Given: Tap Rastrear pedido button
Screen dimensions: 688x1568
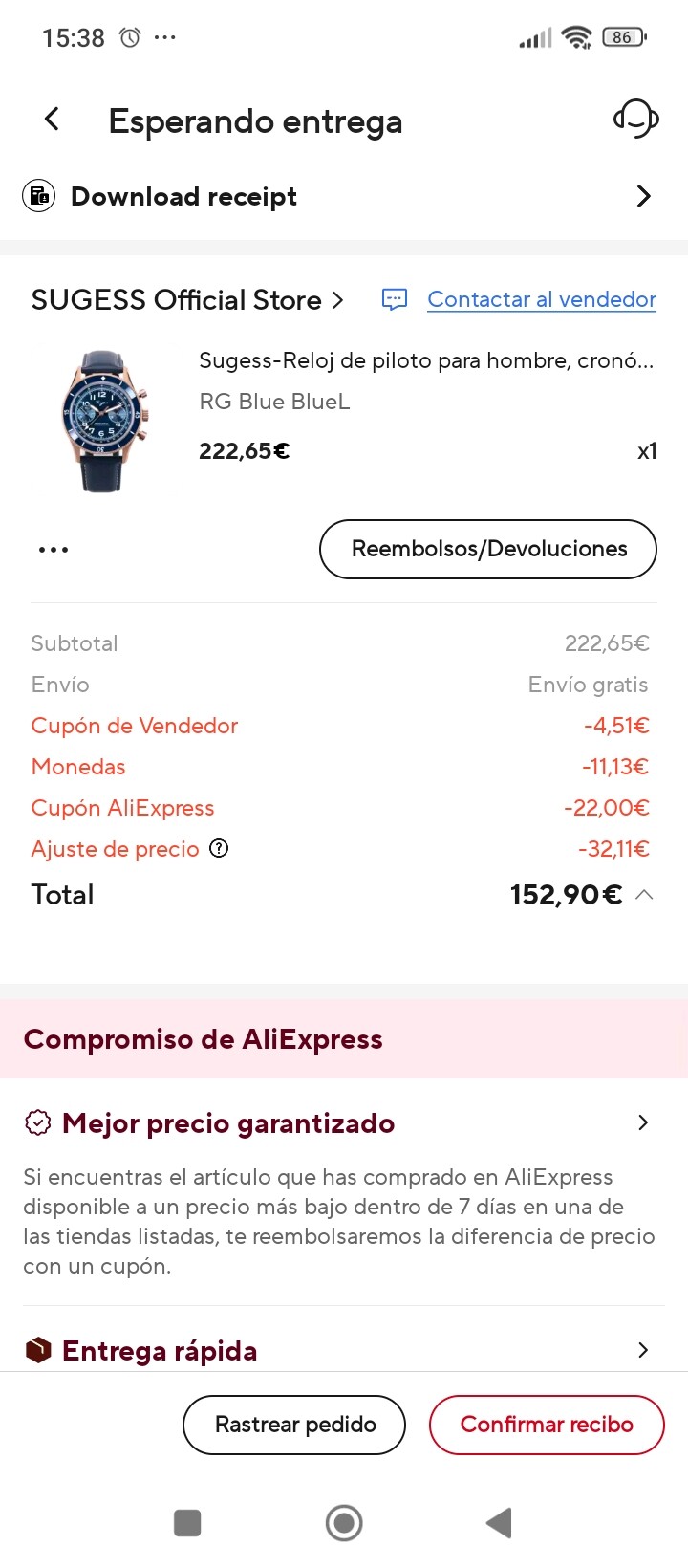Looking at the screenshot, I should [294, 1425].
